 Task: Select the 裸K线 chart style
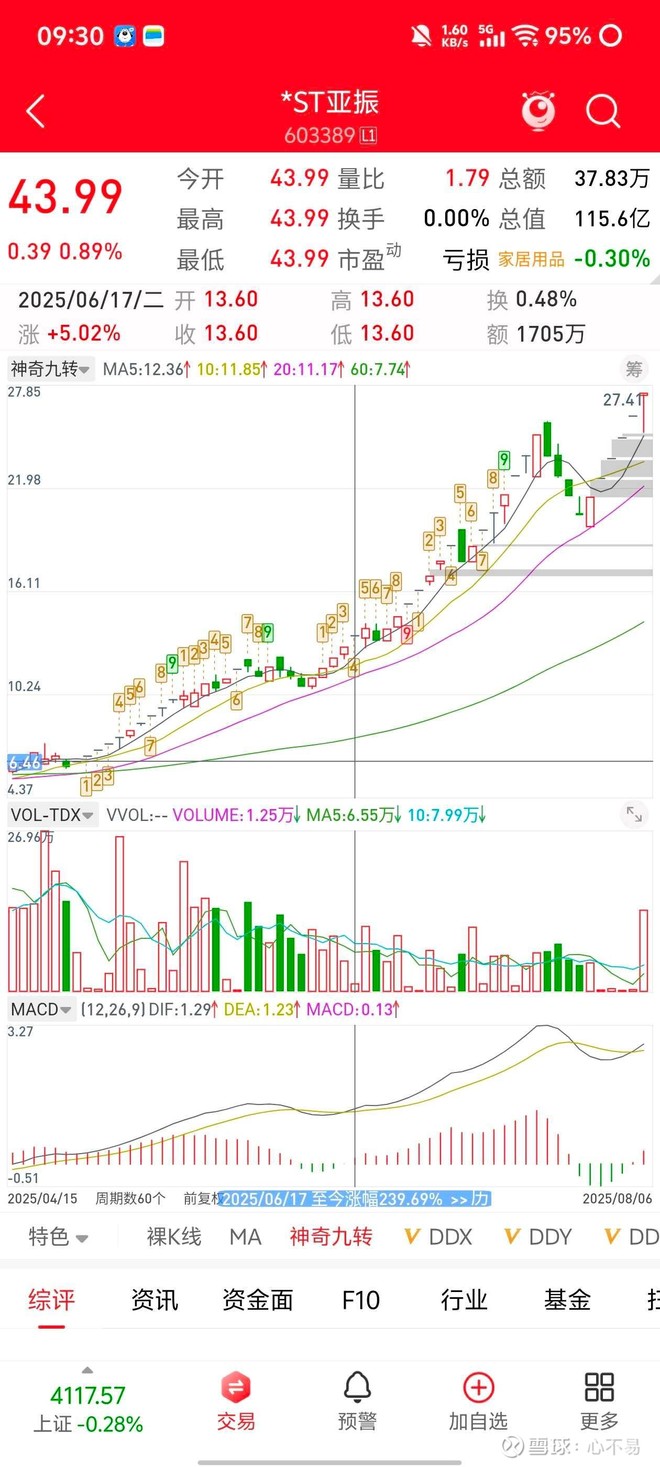(x=174, y=1237)
